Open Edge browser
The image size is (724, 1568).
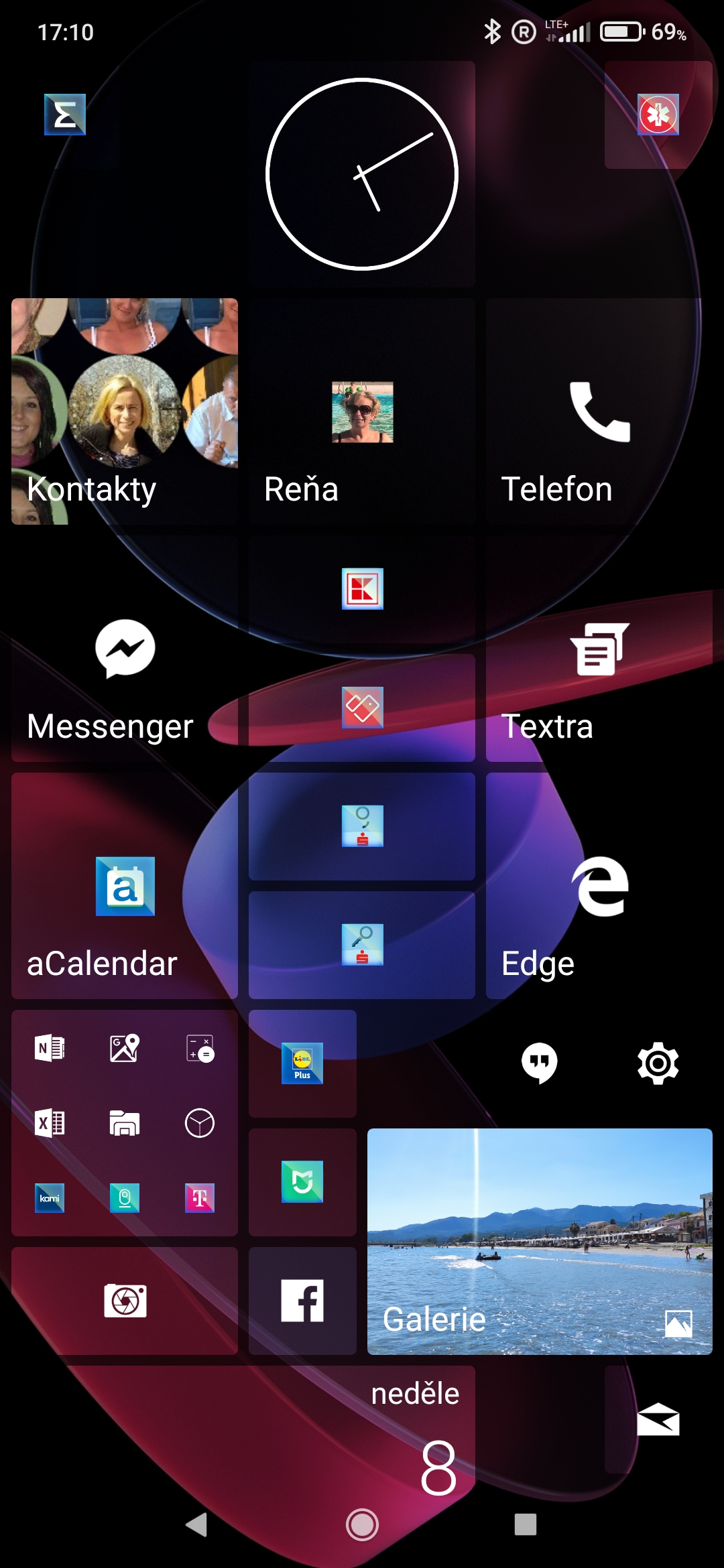point(599,886)
